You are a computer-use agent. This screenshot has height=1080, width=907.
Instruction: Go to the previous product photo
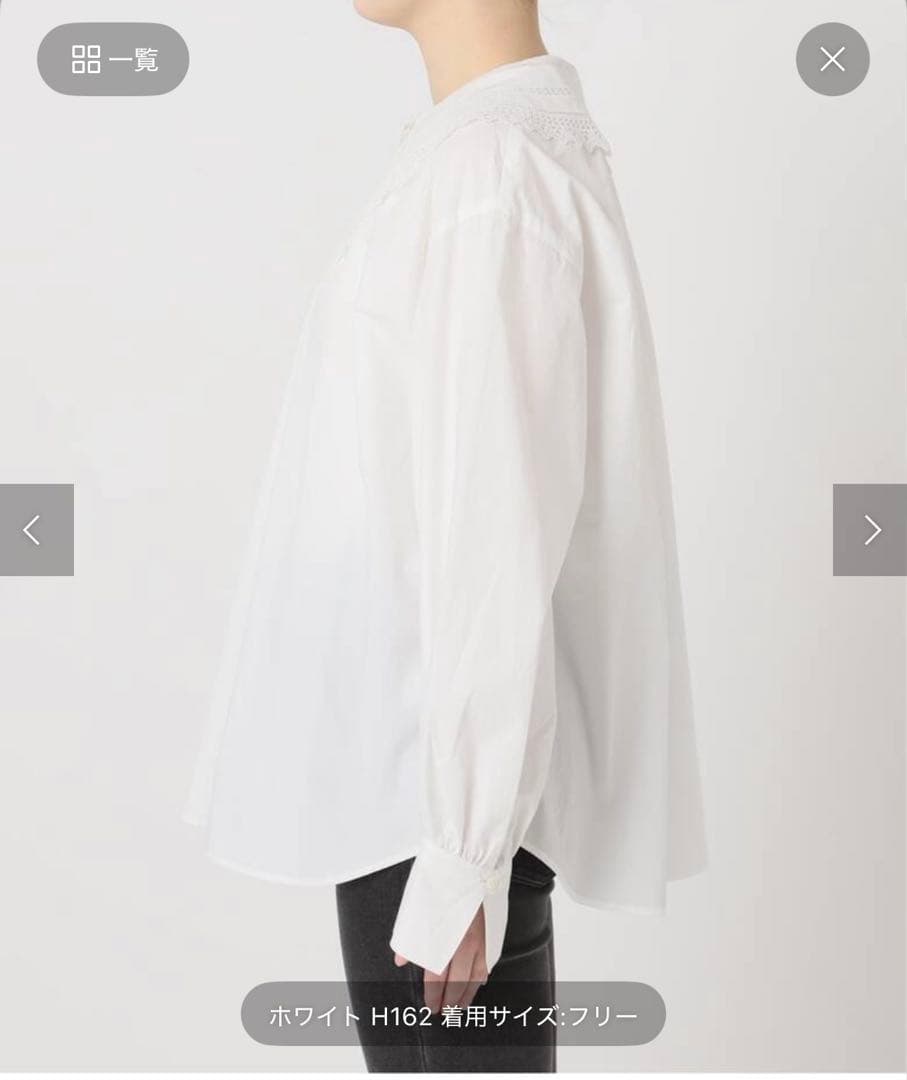click(36, 530)
